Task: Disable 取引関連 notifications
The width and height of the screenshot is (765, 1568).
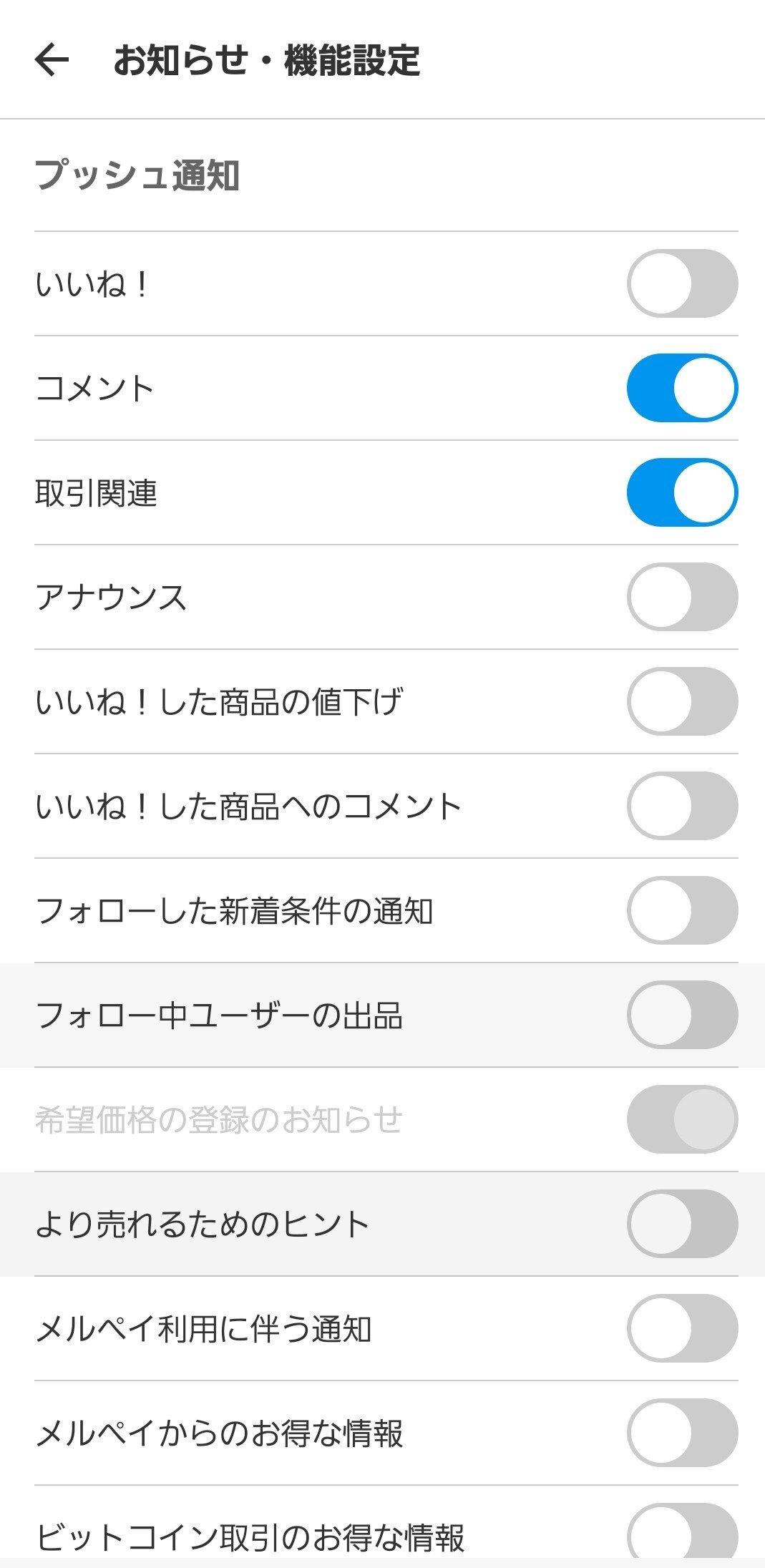Action: point(682,492)
